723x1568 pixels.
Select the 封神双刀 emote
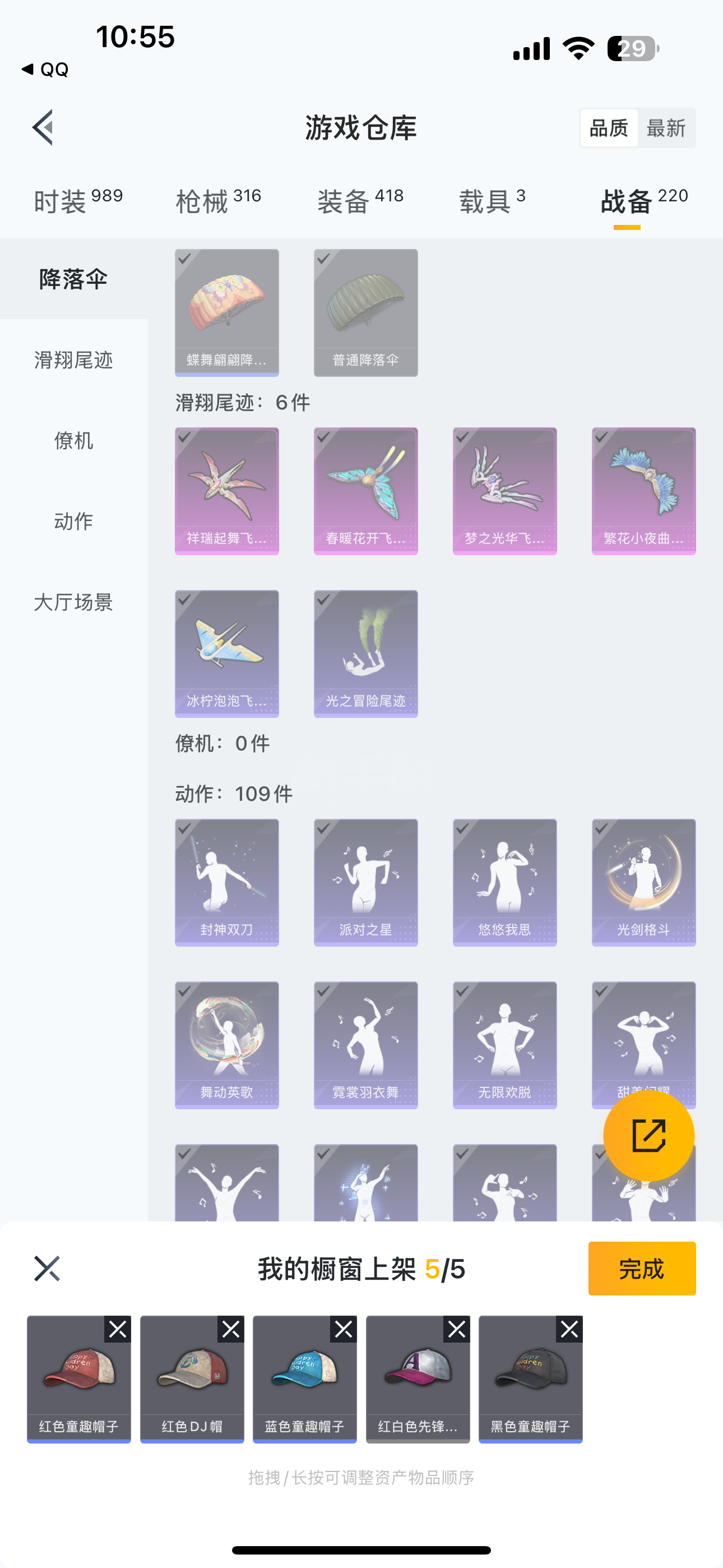227,882
